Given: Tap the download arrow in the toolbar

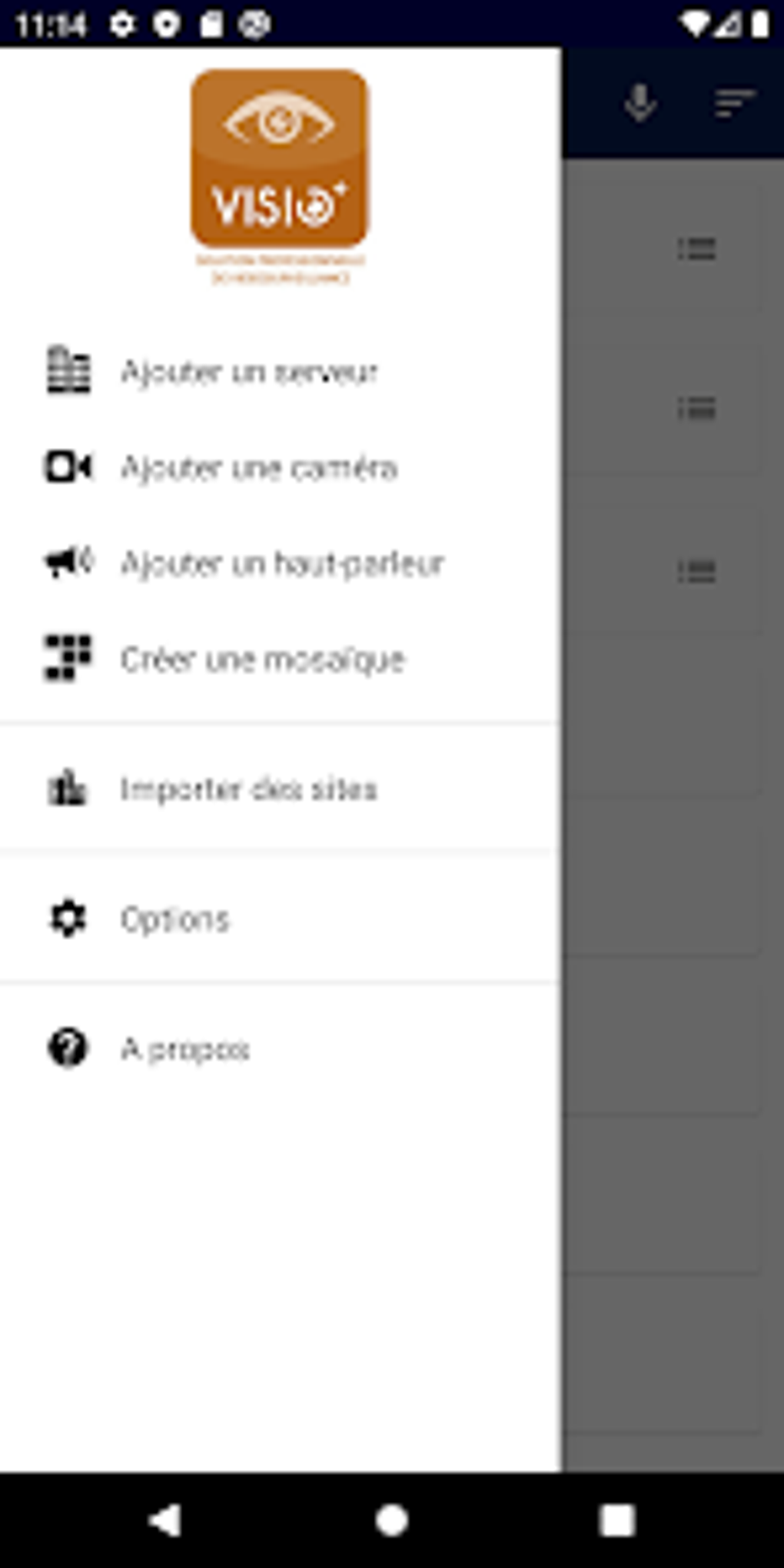Looking at the screenshot, I should coord(639,101).
